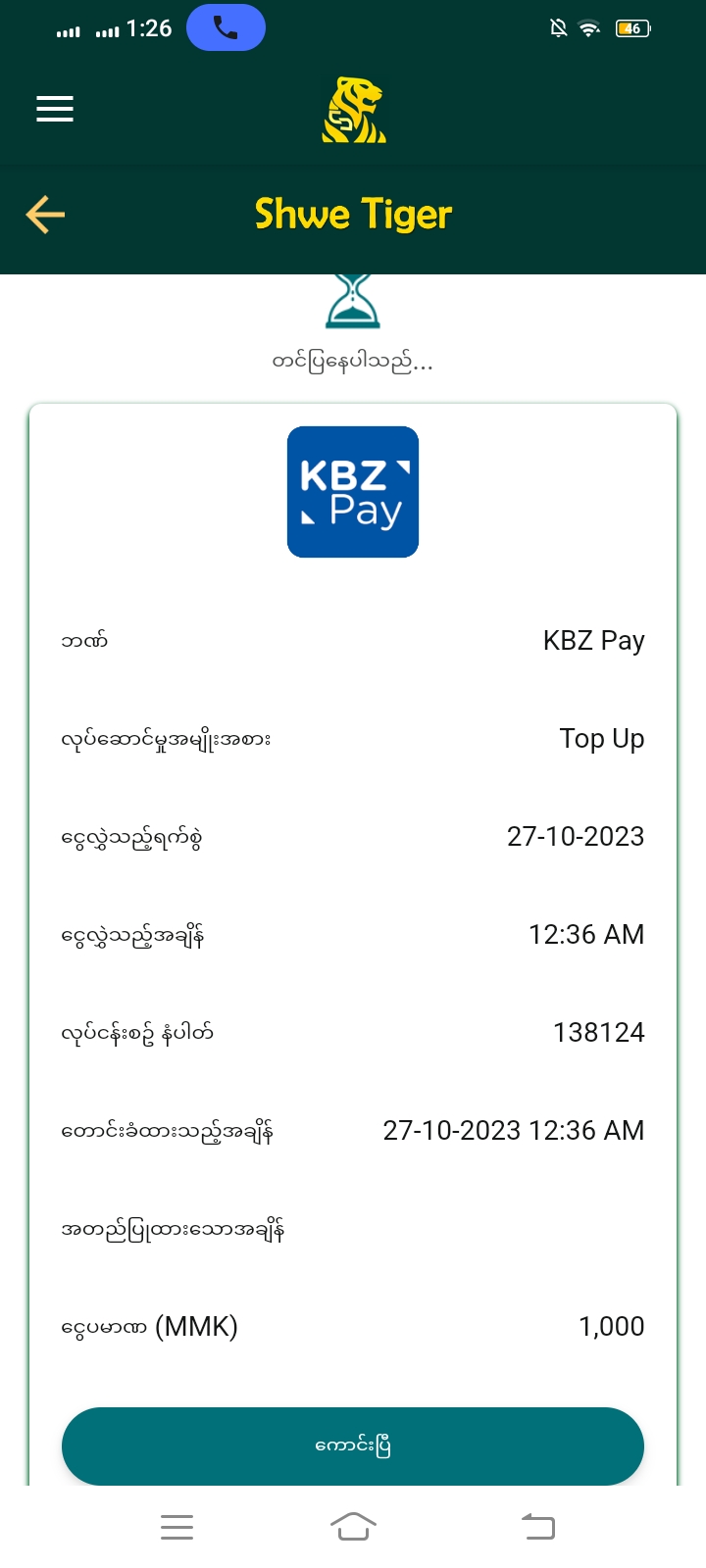
Task: Tap the system home button
Action: 353,1526
